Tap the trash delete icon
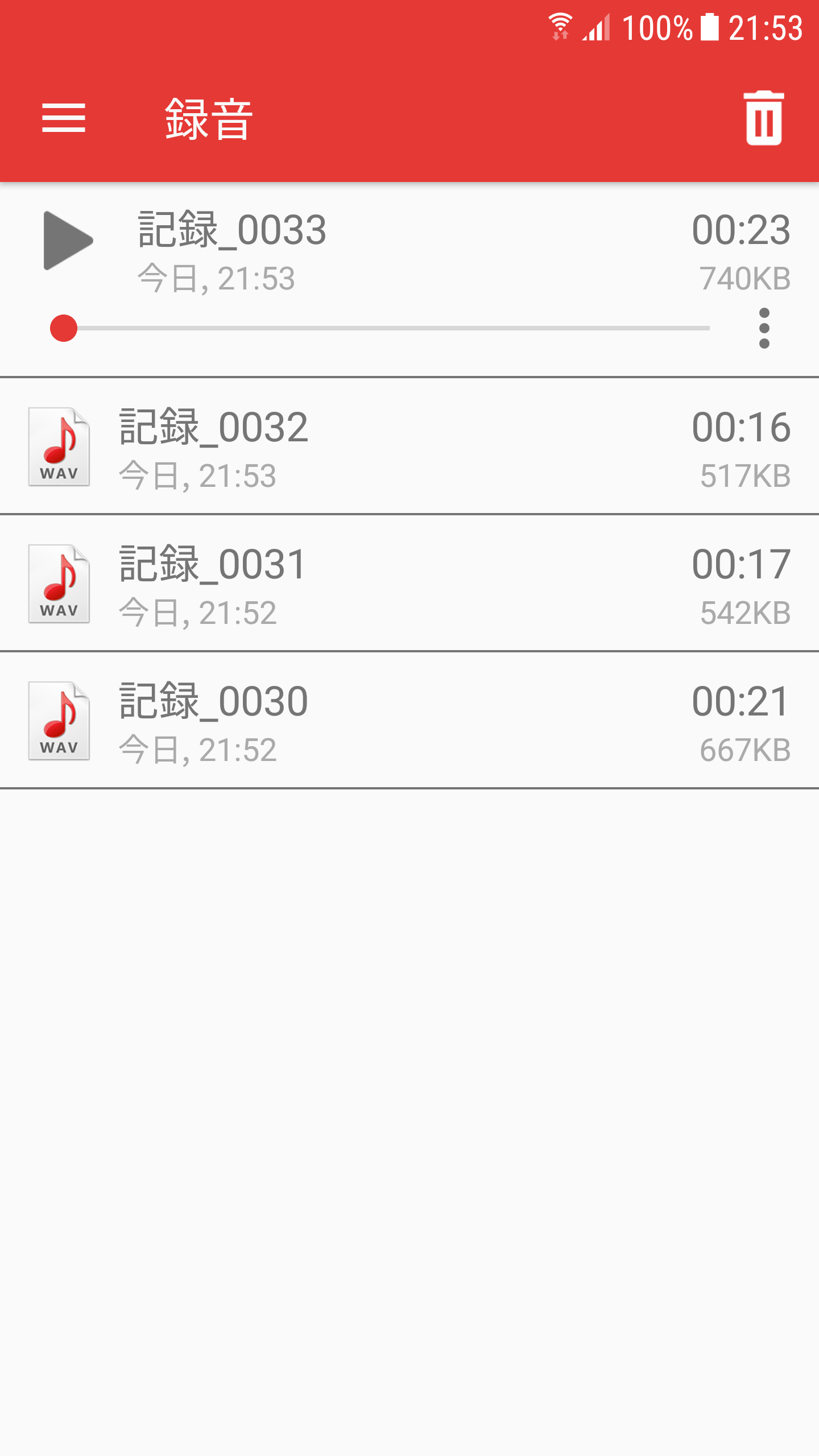 (x=764, y=118)
